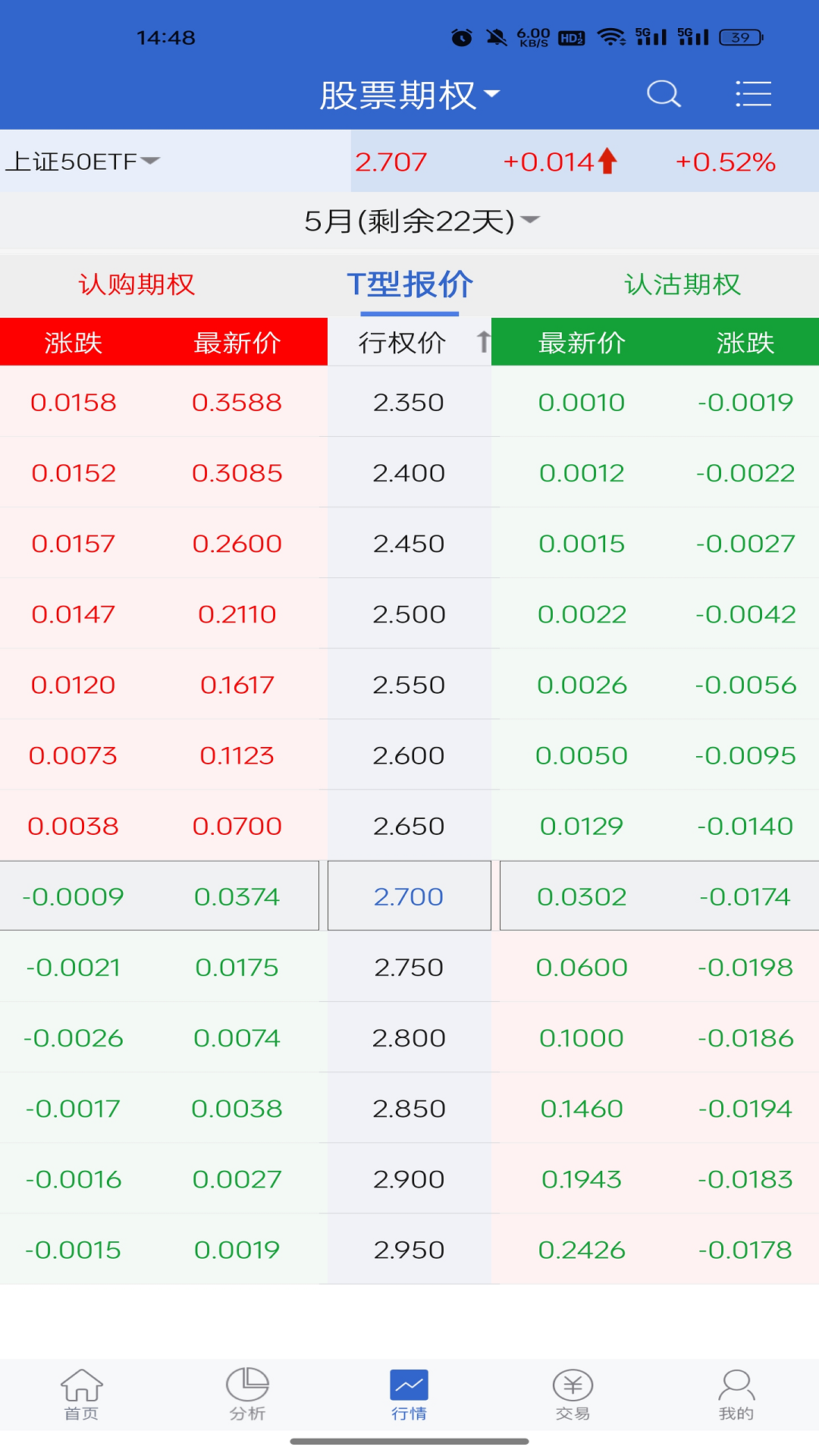Select the highlighted 2.700 strike price row
This screenshot has height=1456, width=819.
click(x=409, y=896)
